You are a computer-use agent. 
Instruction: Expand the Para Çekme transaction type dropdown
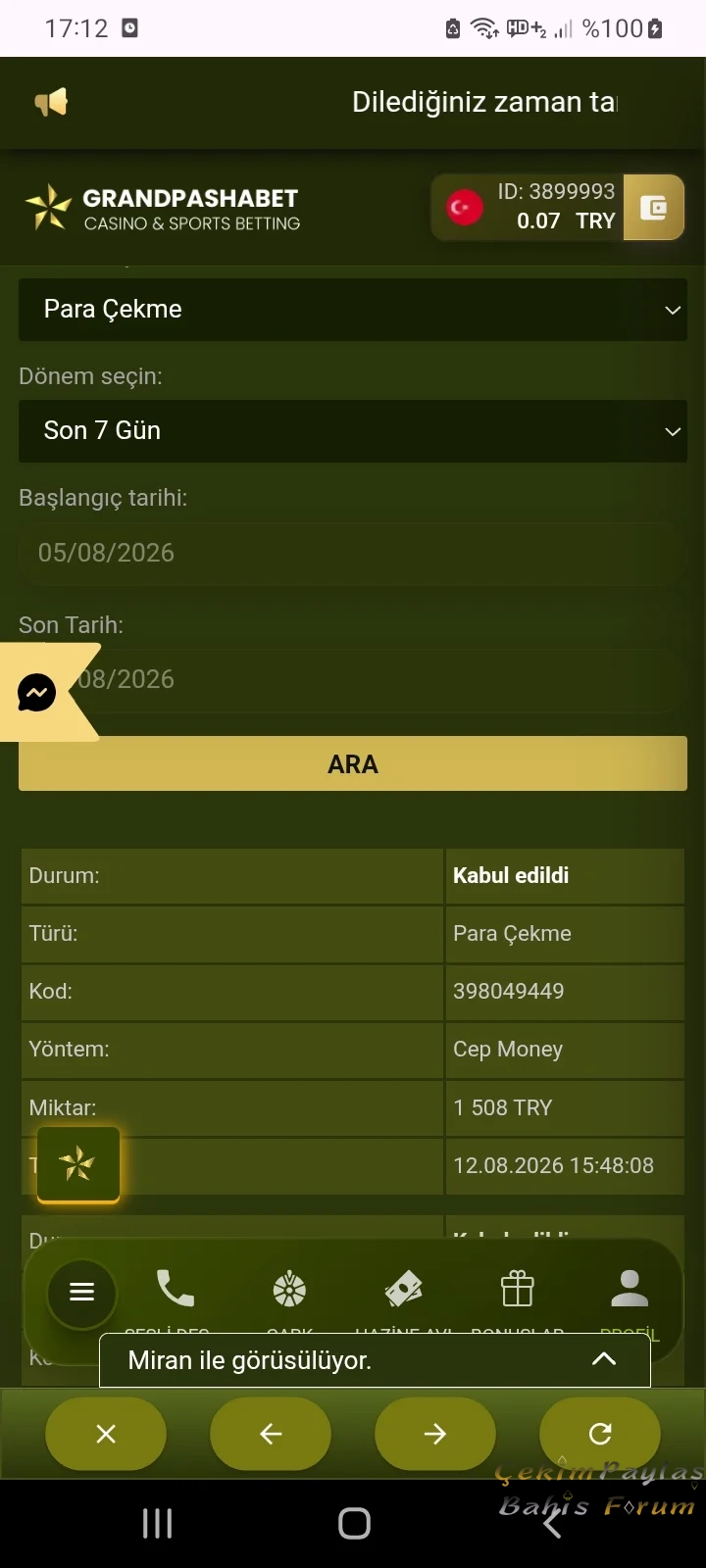(353, 310)
